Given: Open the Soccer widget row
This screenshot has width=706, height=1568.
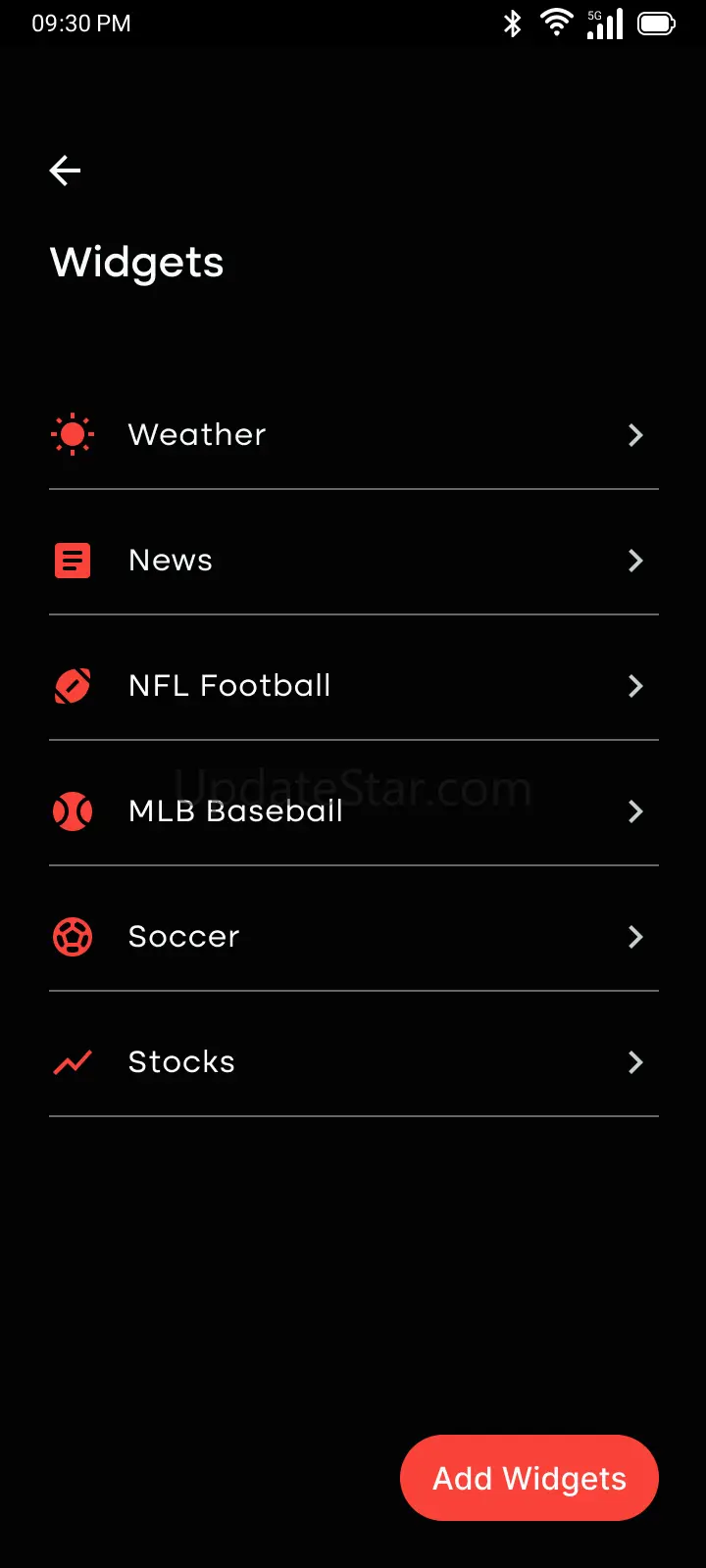Looking at the screenshot, I should pyautogui.click(x=353, y=937).
